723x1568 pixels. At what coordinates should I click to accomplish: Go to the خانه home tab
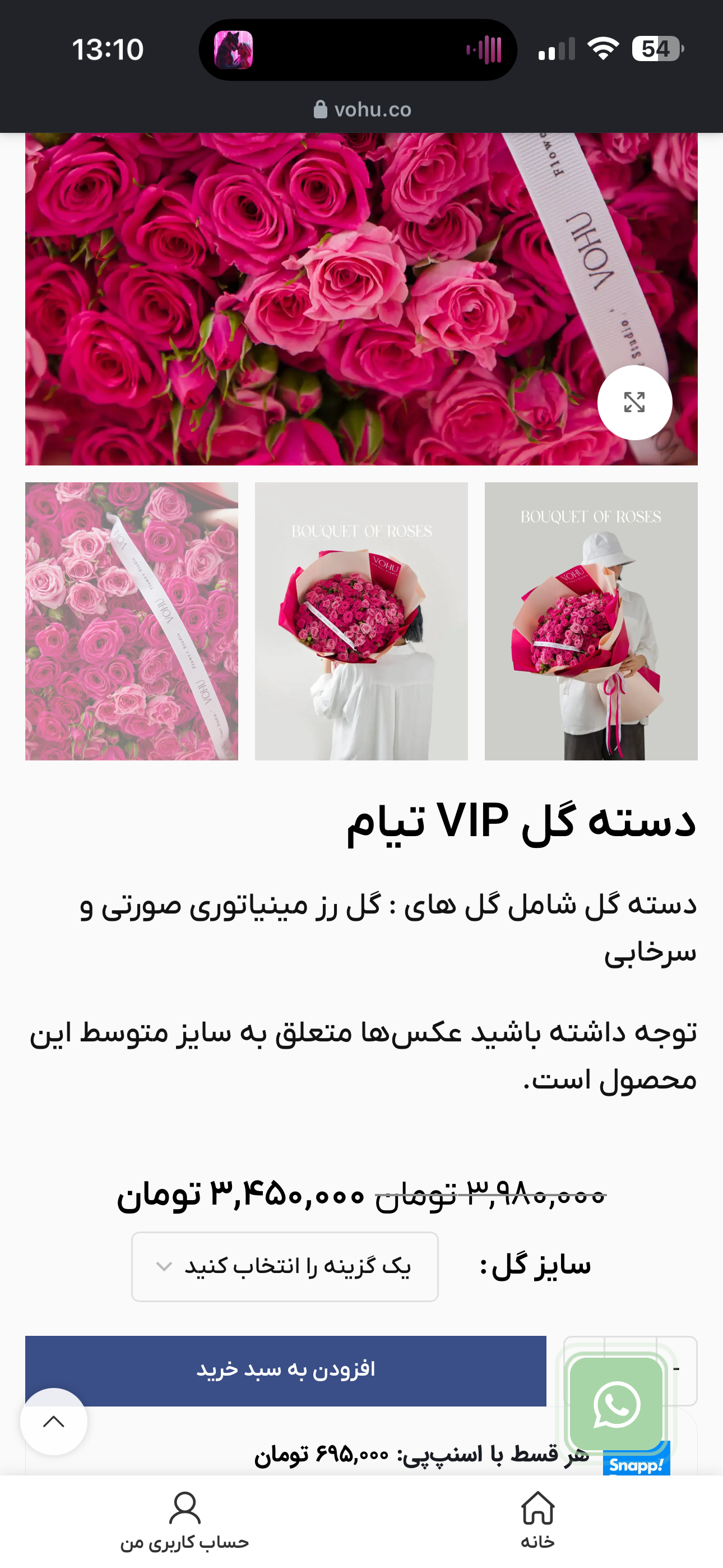[x=537, y=1519]
